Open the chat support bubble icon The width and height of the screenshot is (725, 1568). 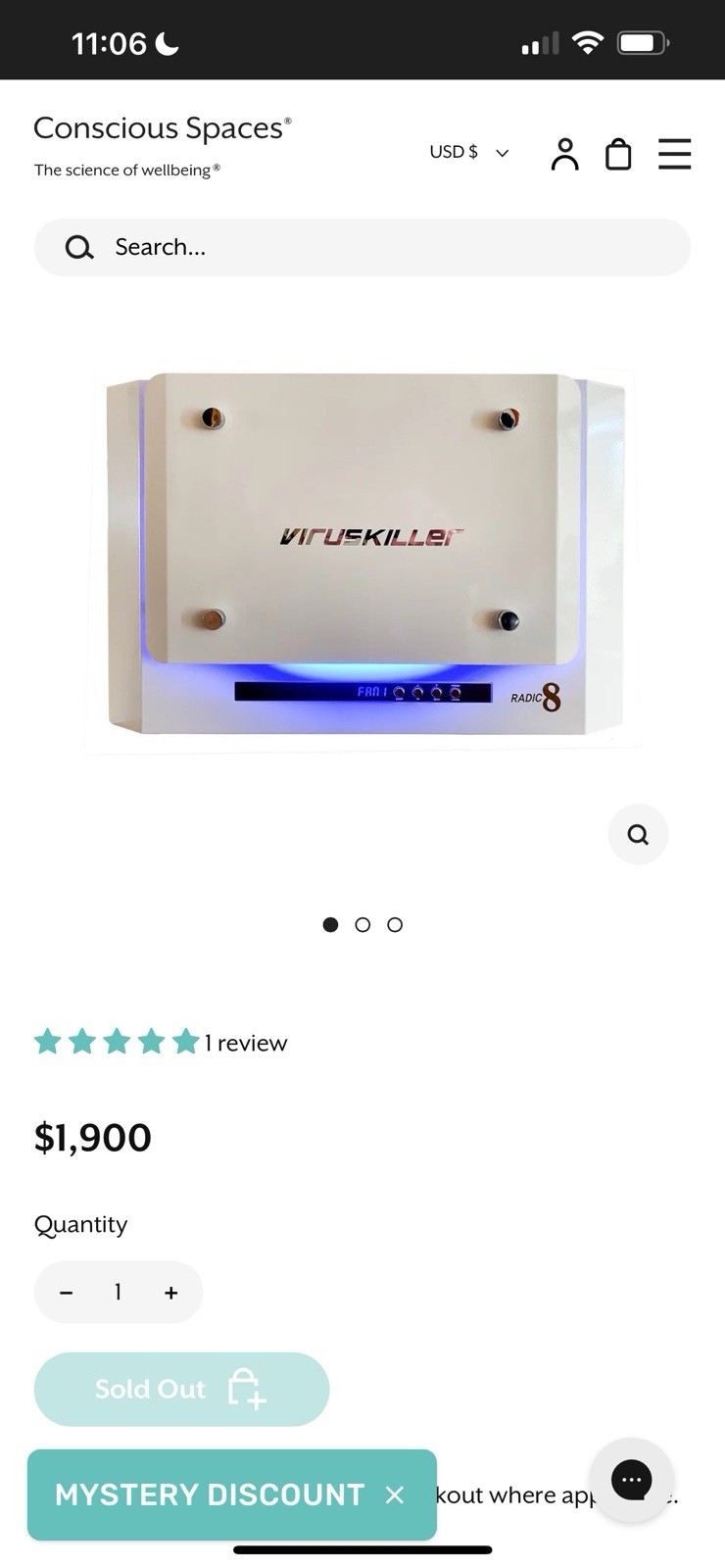pyautogui.click(x=632, y=1480)
